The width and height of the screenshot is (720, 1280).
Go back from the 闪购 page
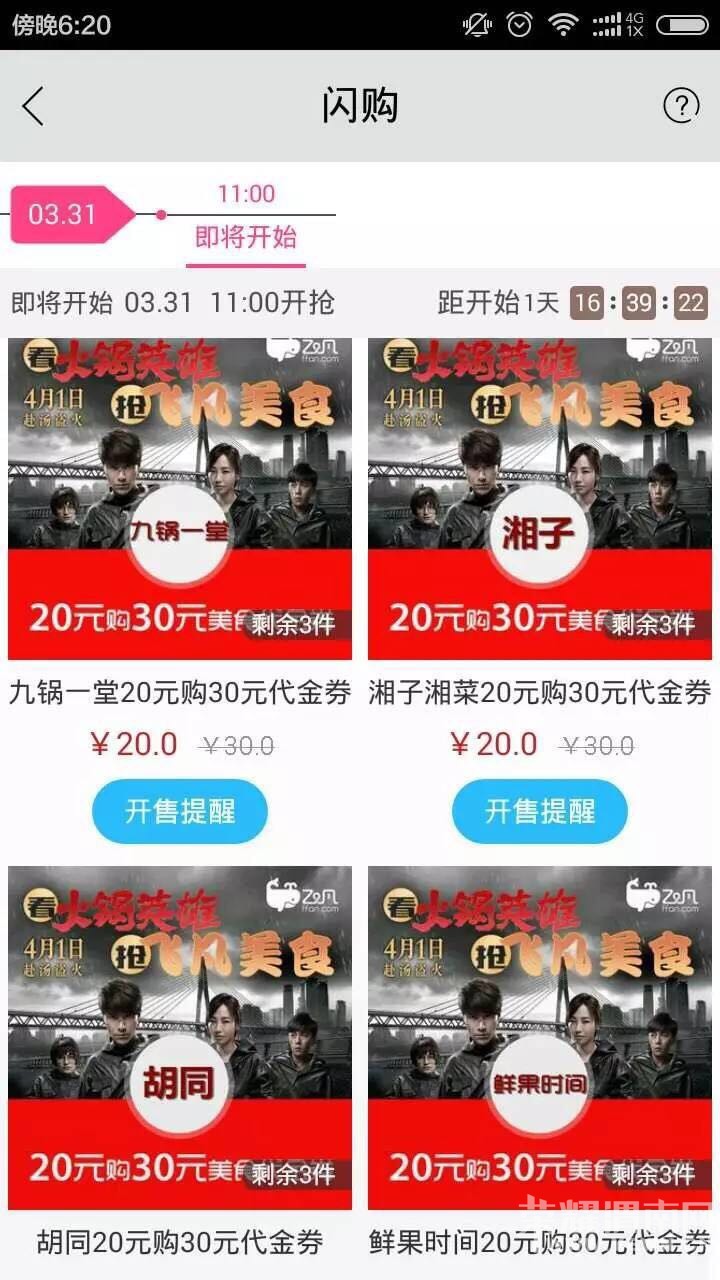(34, 106)
